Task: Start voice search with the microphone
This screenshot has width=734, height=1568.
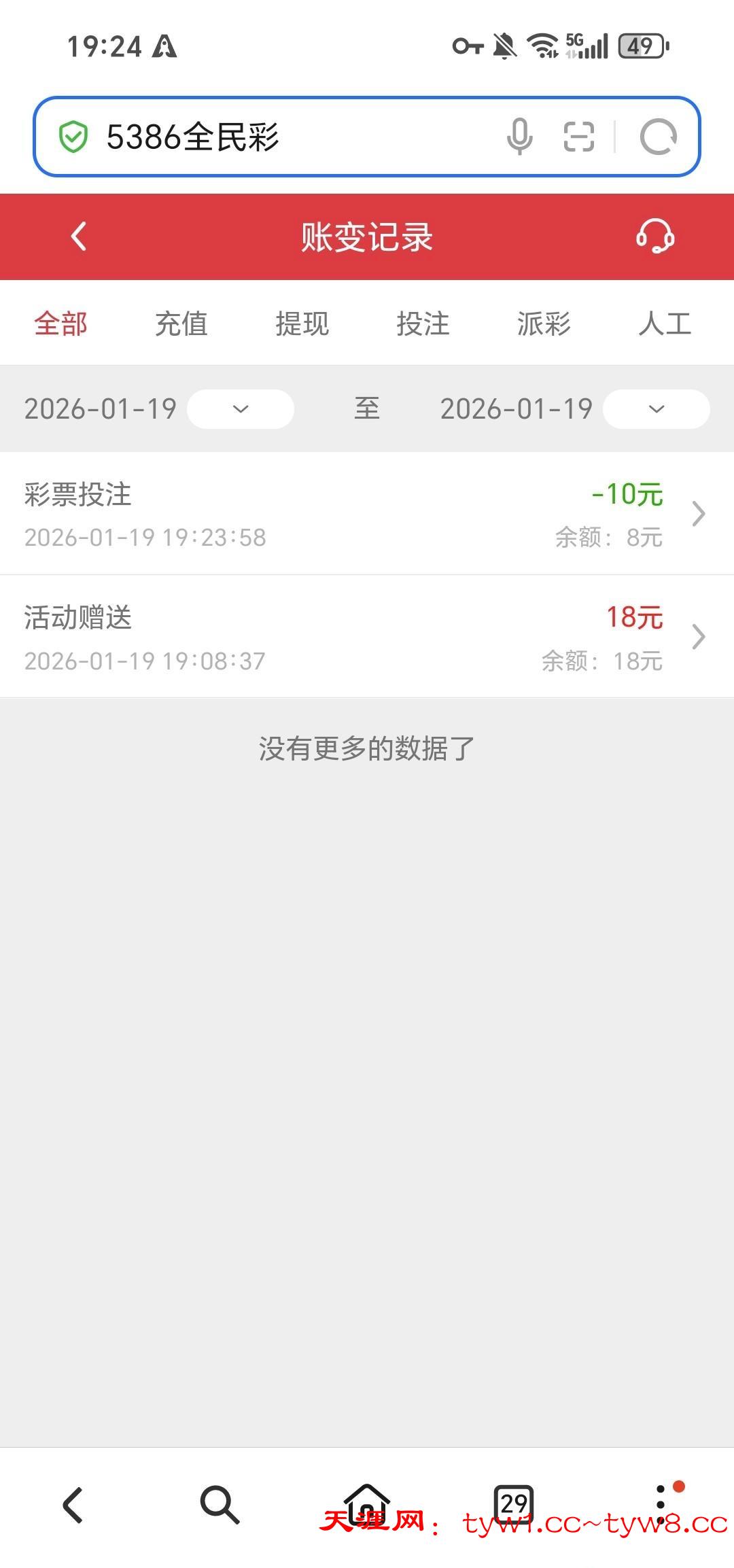Action: (520, 137)
